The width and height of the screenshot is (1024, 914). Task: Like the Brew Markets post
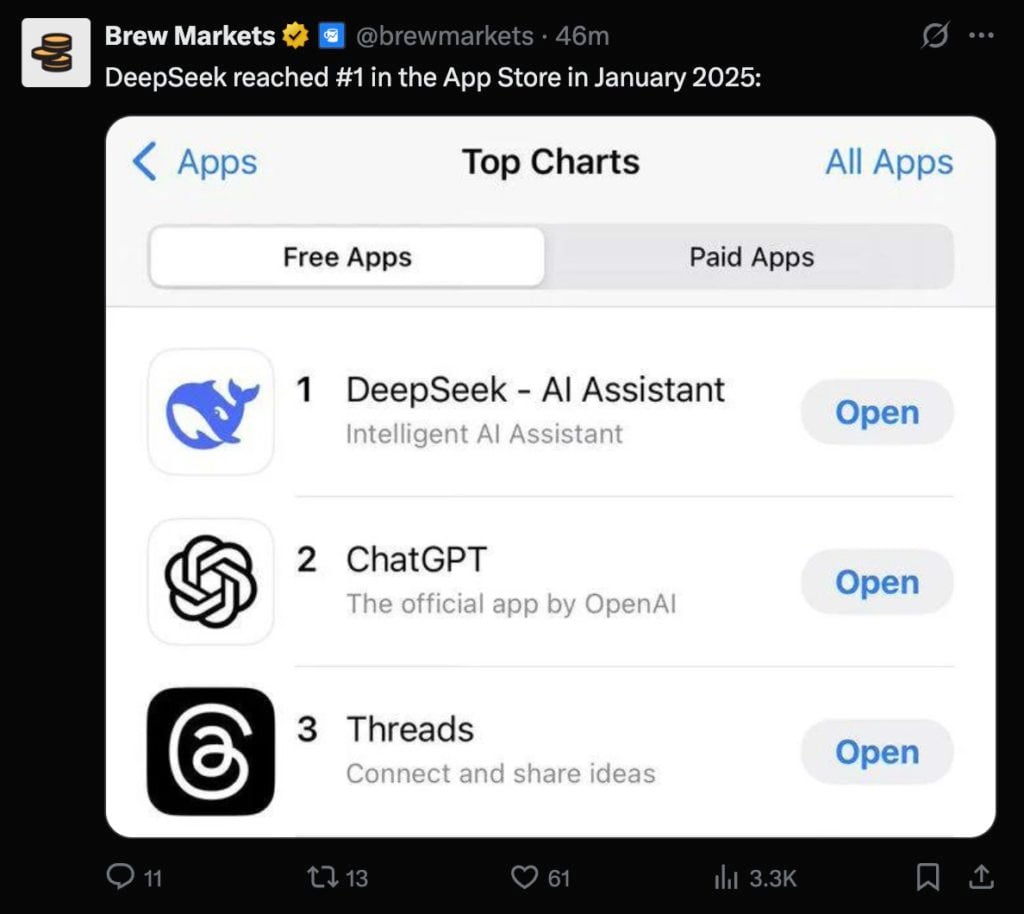[525, 878]
